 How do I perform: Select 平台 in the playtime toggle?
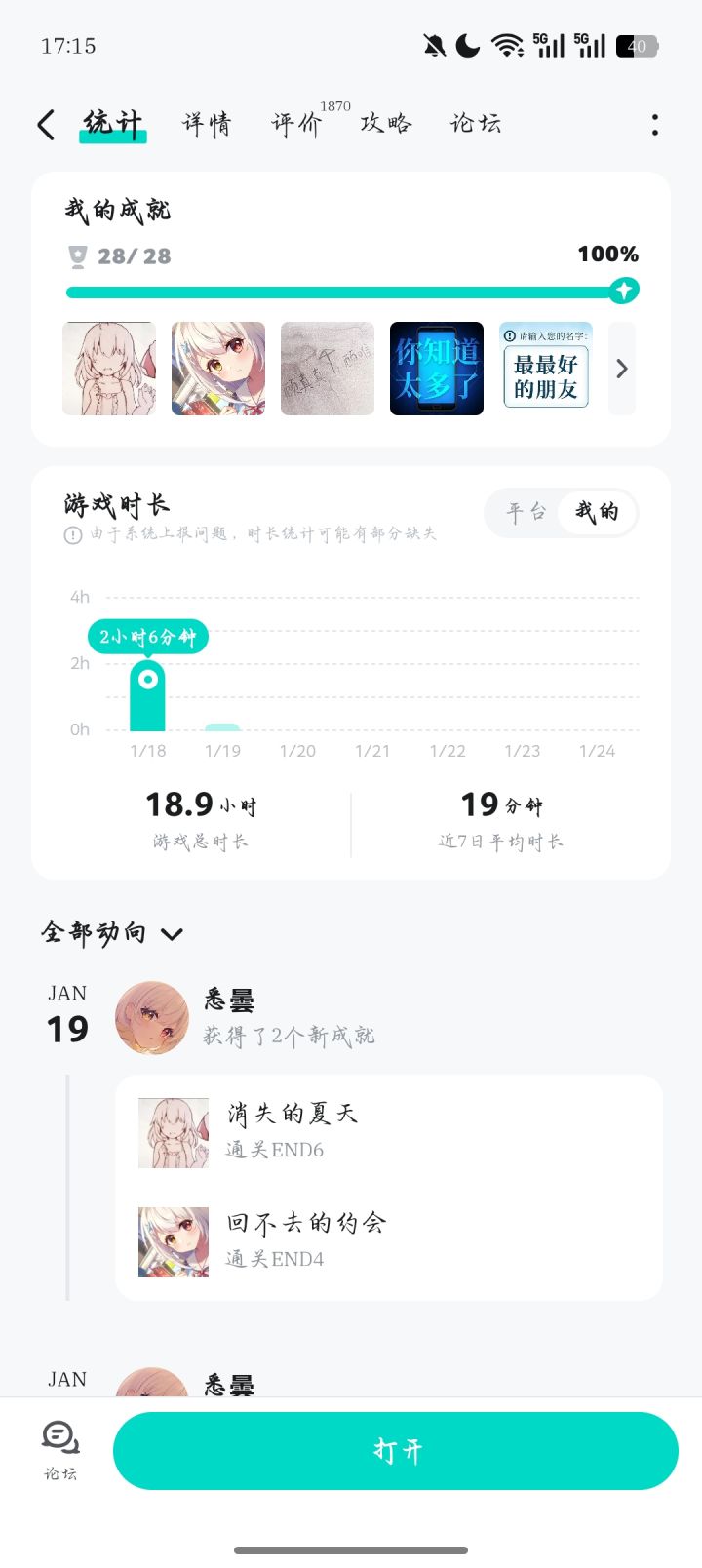coord(526,512)
